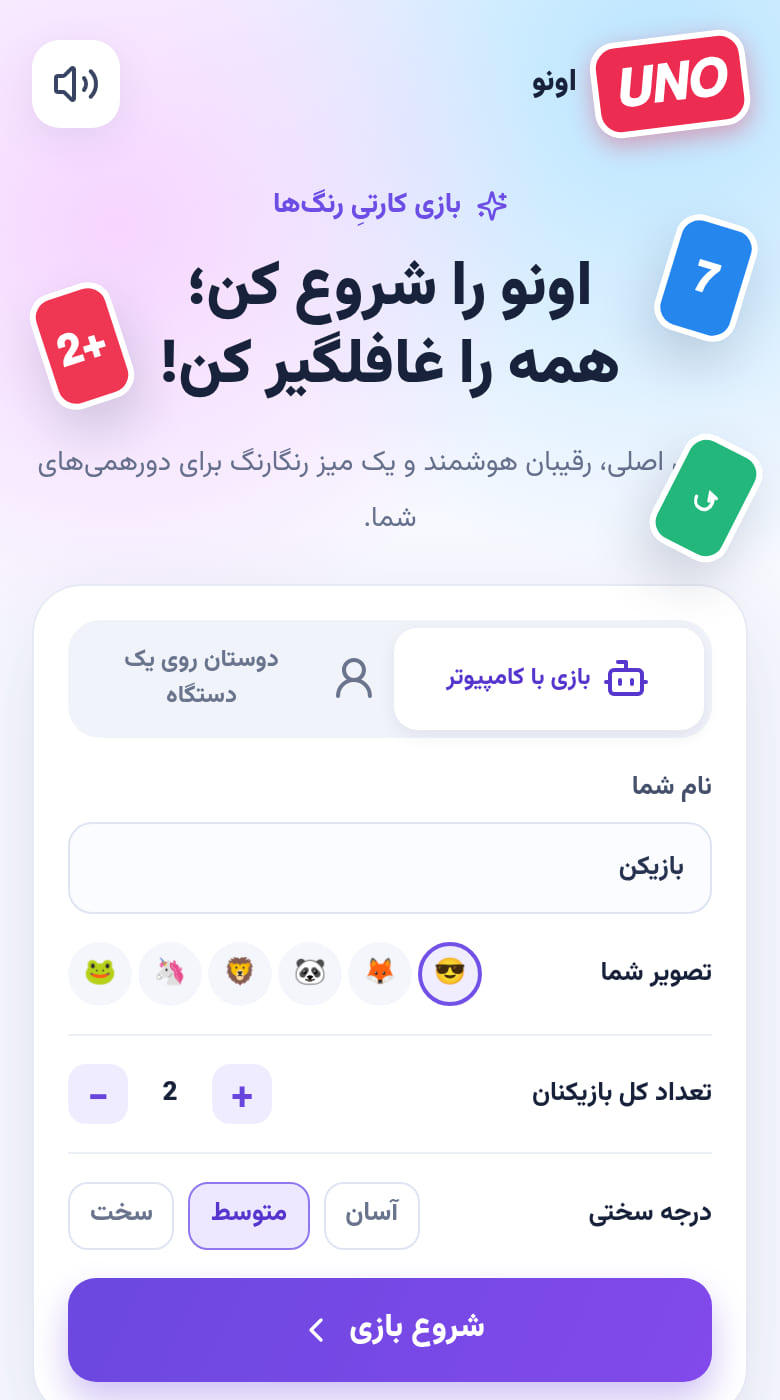The height and width of the screenshot is (1400, 780).
Task: Set difficulty to سخت
Action: (x=121, y=1216)
